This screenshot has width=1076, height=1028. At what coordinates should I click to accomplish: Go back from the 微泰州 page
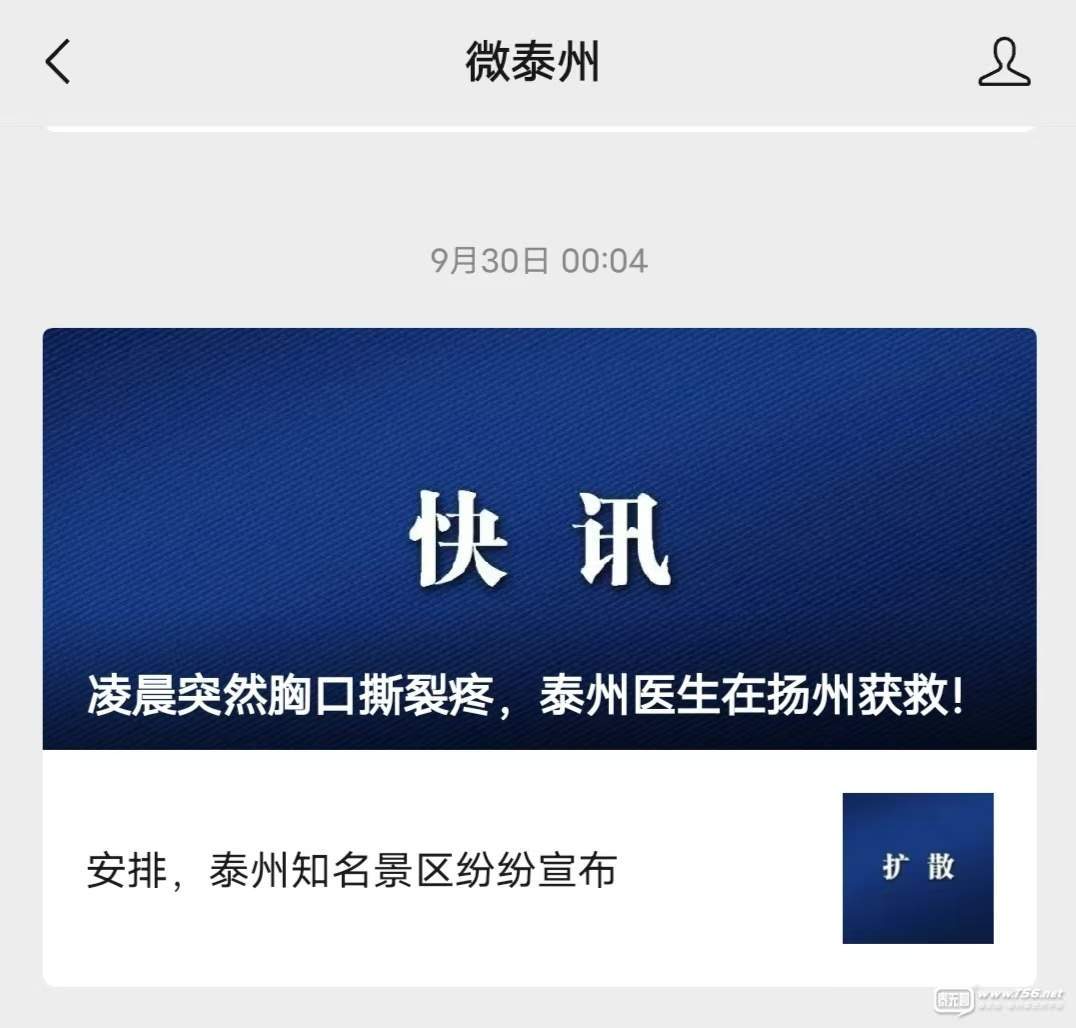[x=58, y=62]
